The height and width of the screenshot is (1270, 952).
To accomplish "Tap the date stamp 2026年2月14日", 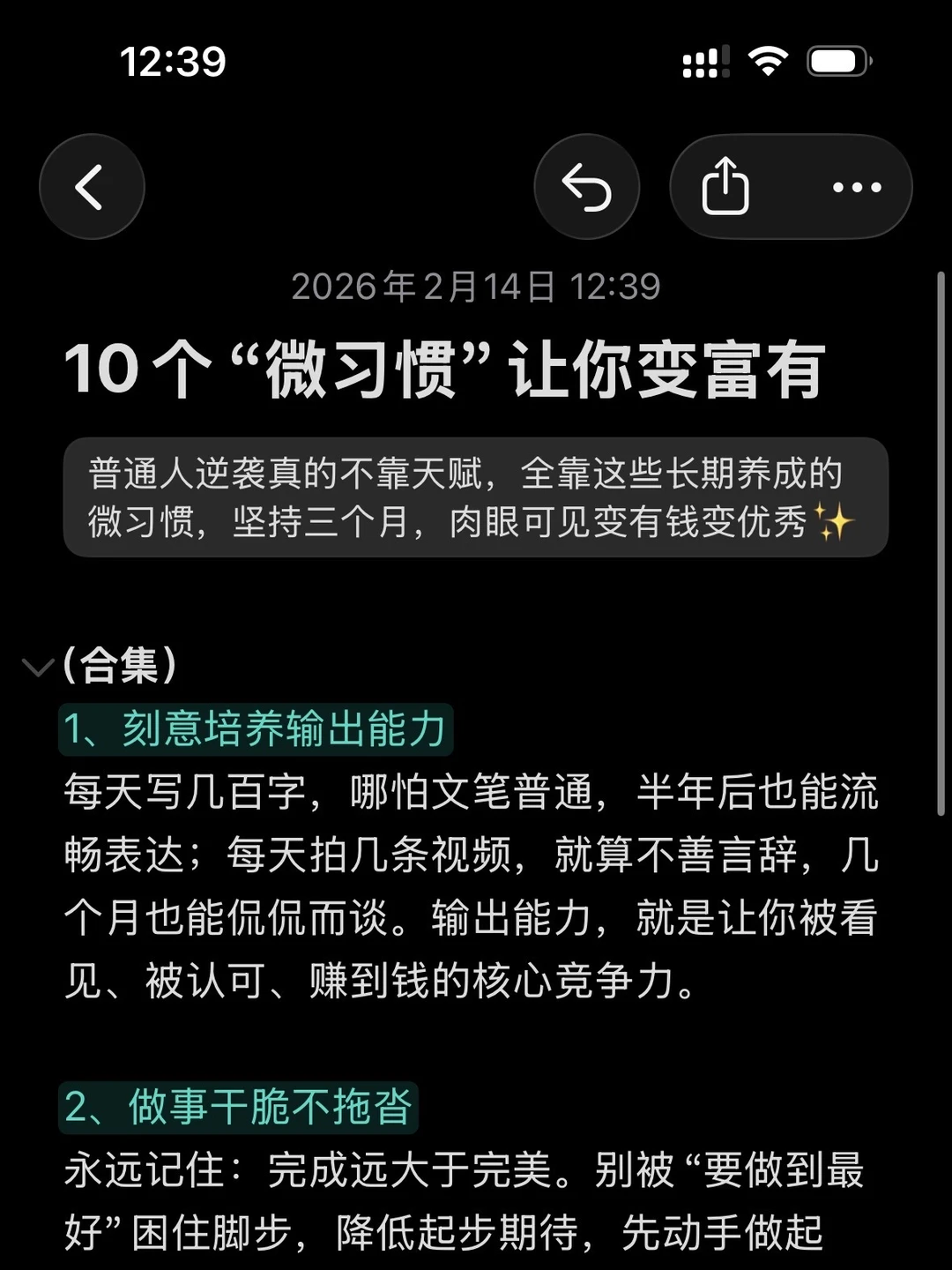I will [476, 286].
